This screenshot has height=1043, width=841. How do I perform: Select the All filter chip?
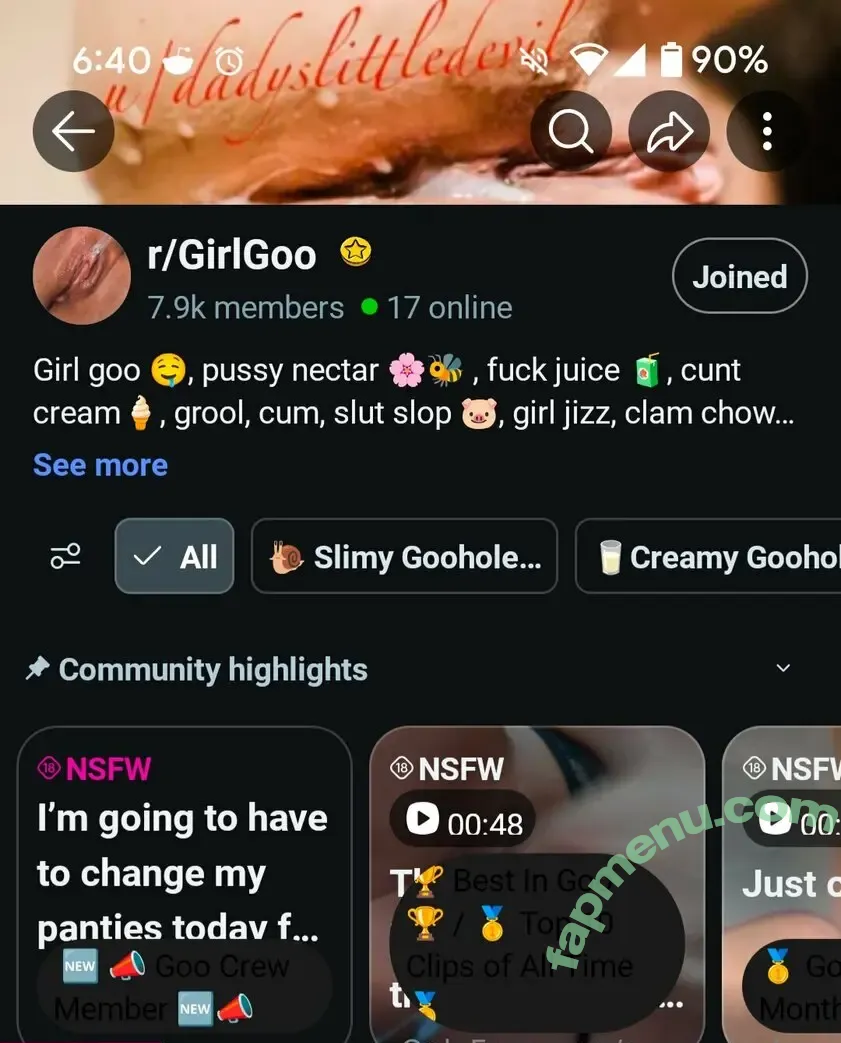click(174, 557)
